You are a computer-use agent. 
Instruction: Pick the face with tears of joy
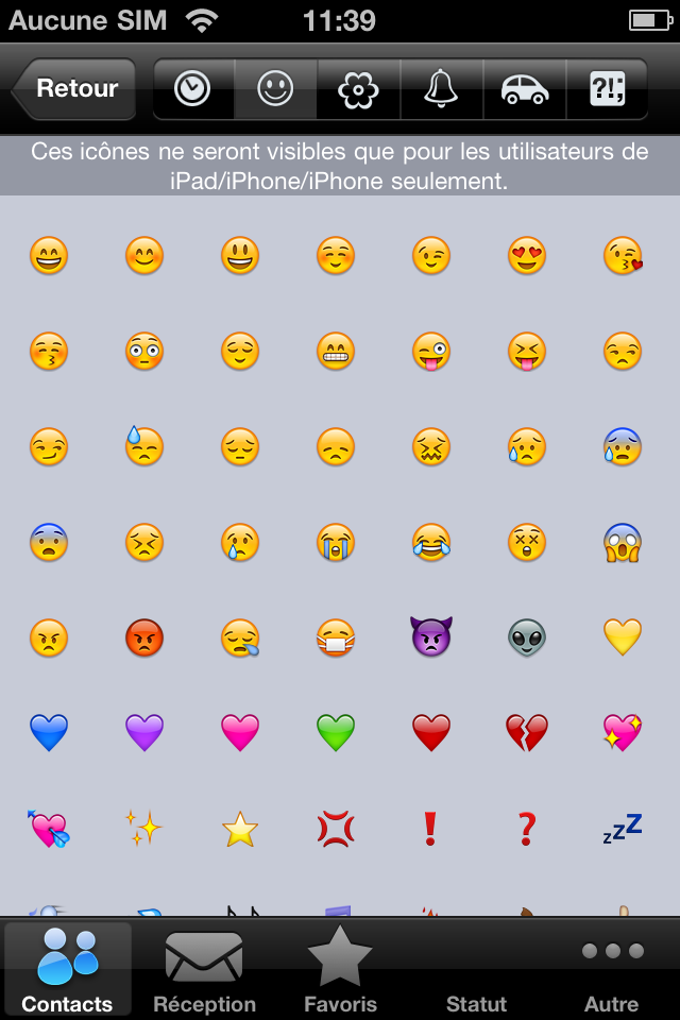click(431, 541)
